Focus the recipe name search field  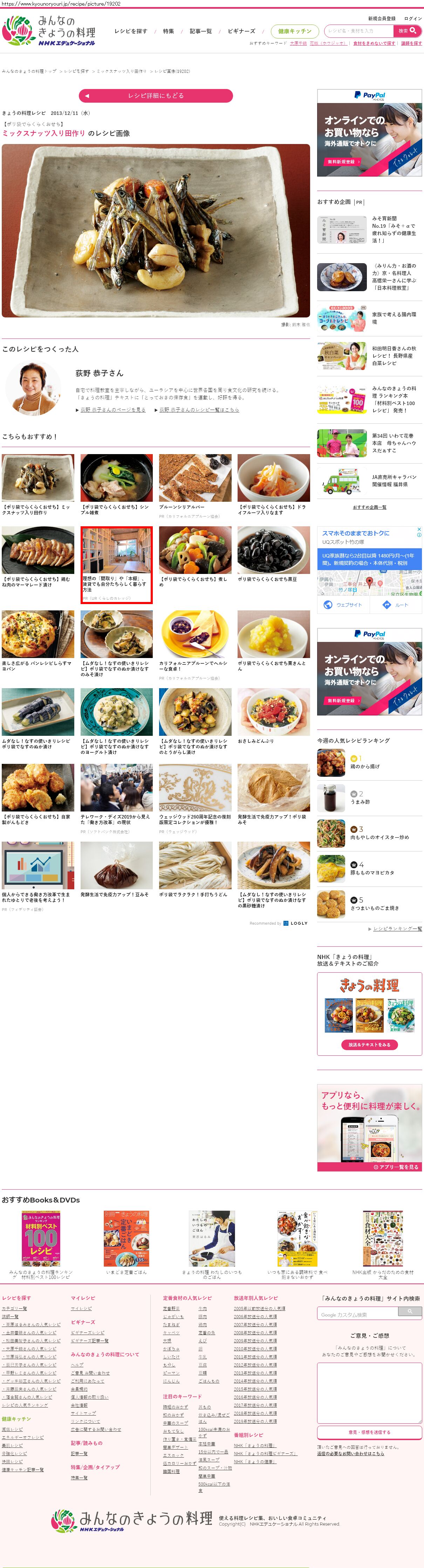(359, 30)
